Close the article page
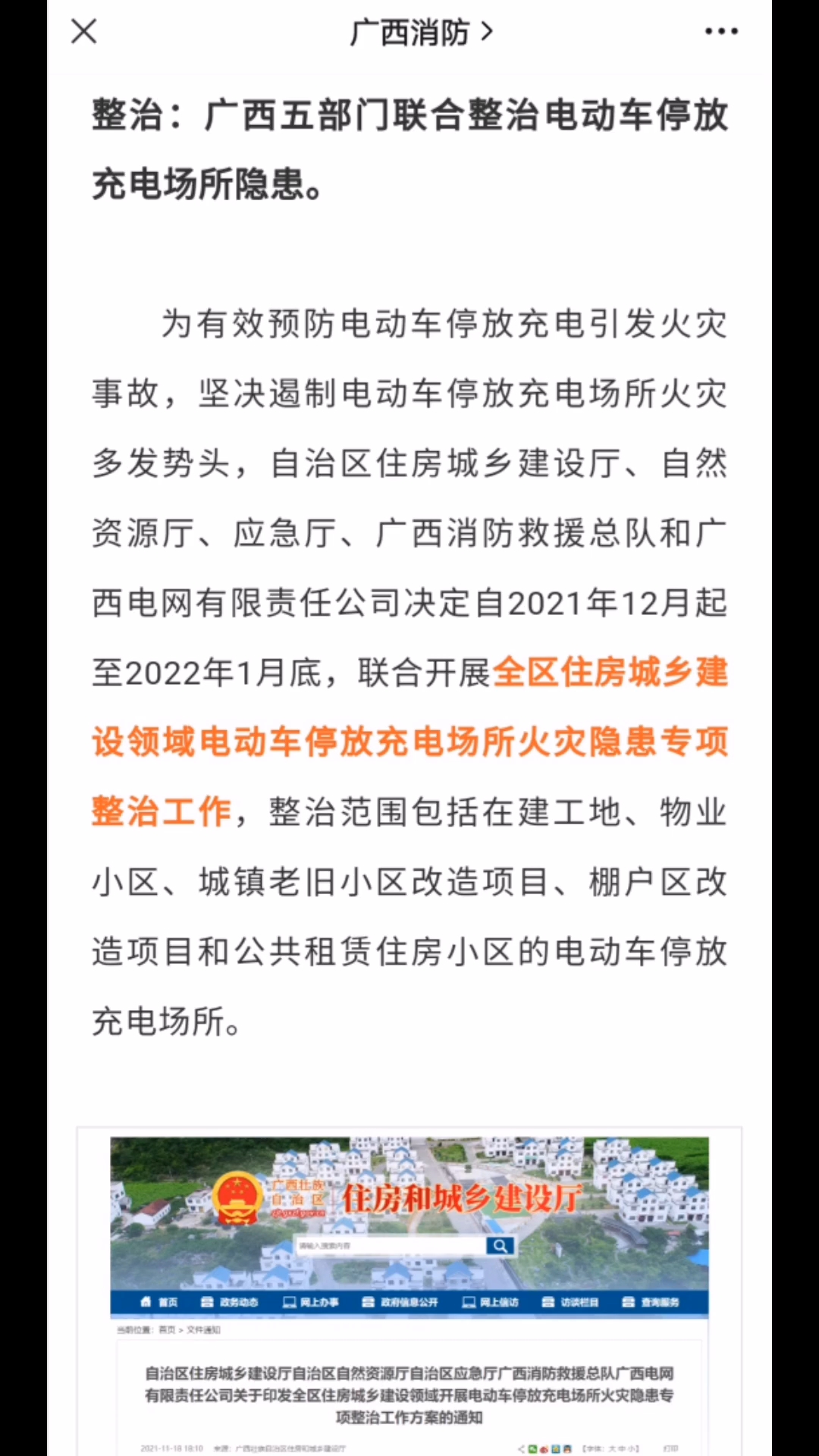 point(84,32)
